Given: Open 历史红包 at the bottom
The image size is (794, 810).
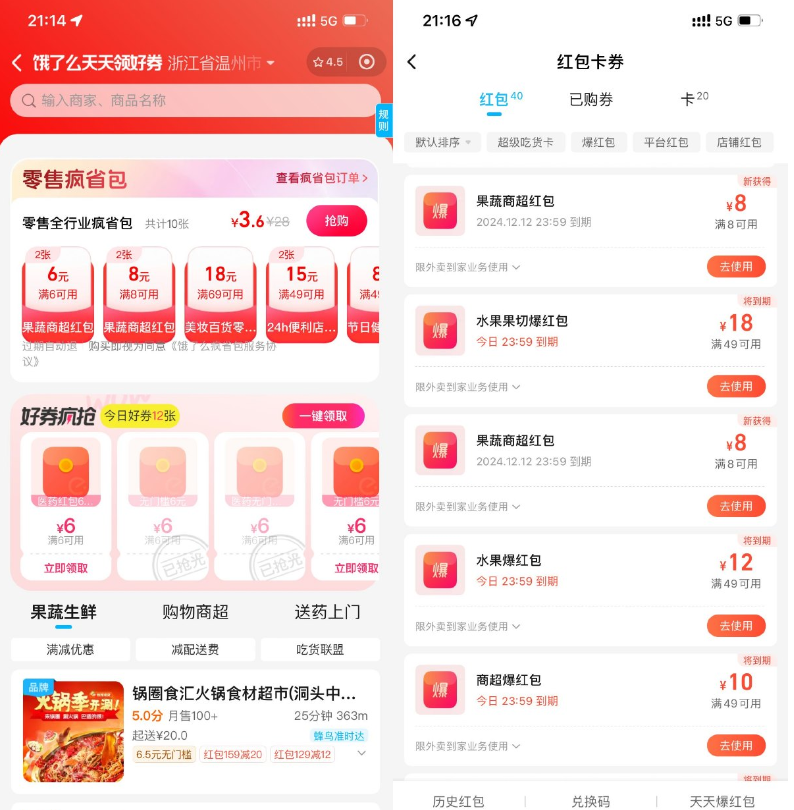Looking at the screenshot, I should (x=458, y=801).
